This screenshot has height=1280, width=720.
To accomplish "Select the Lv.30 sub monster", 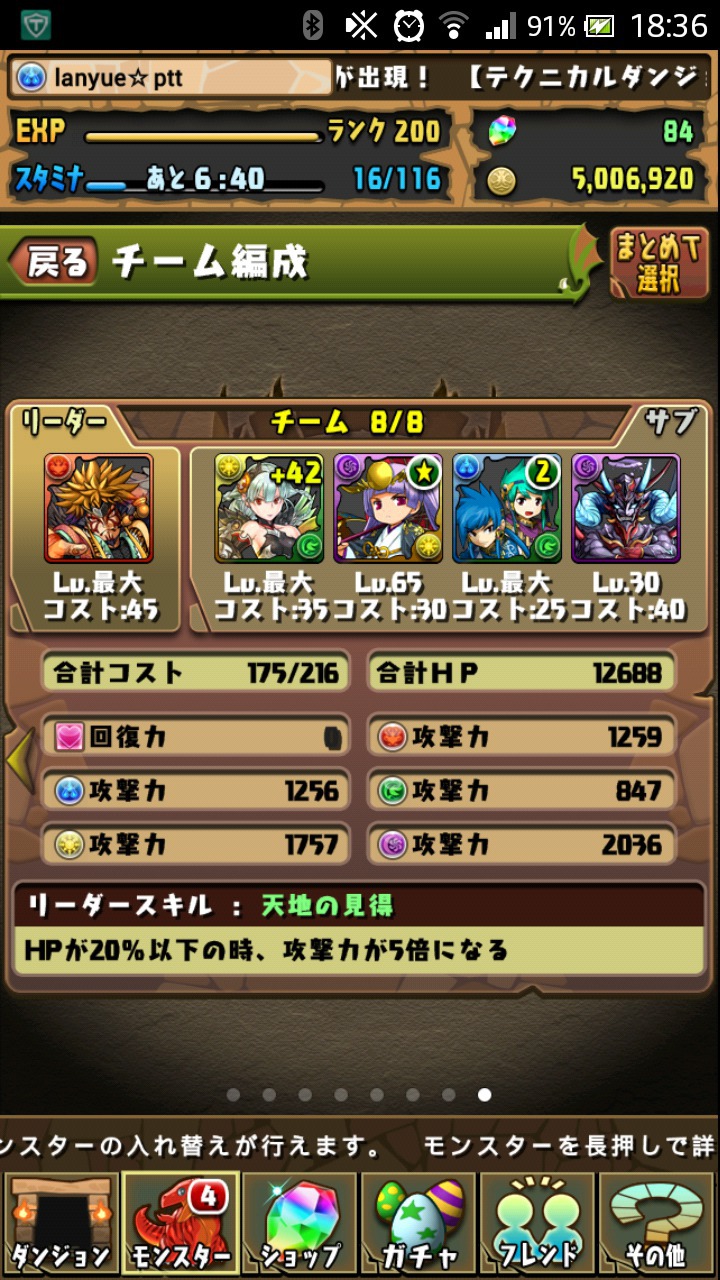I will [626, 508].
